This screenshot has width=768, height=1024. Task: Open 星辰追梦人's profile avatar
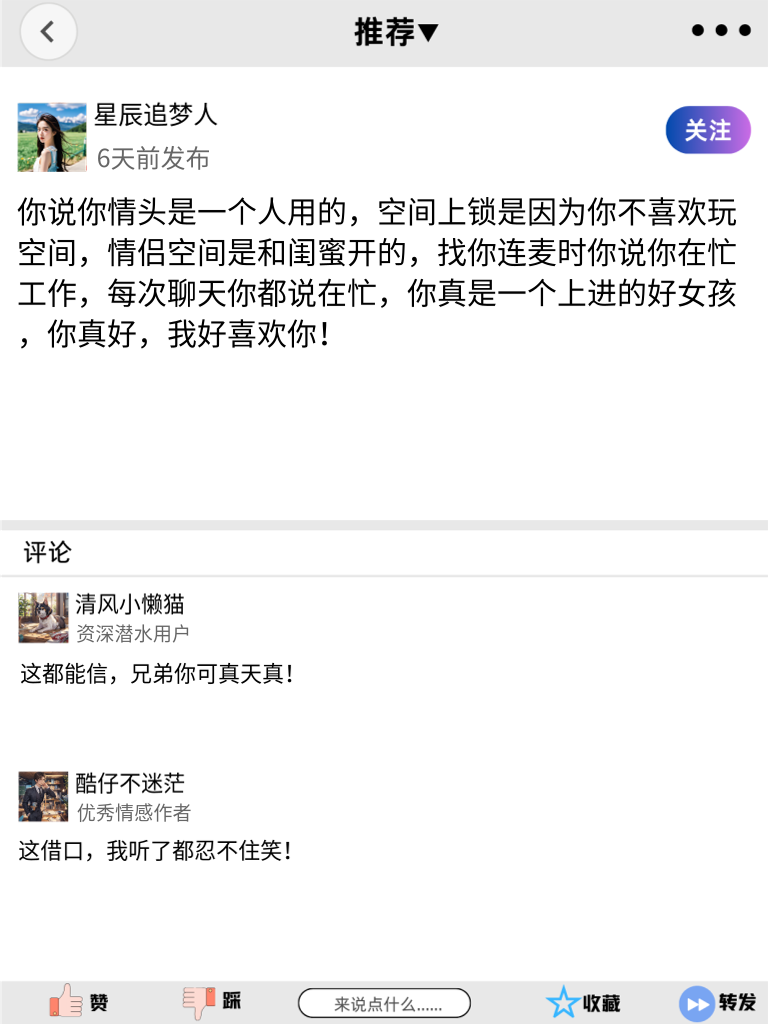click(51, 137)
